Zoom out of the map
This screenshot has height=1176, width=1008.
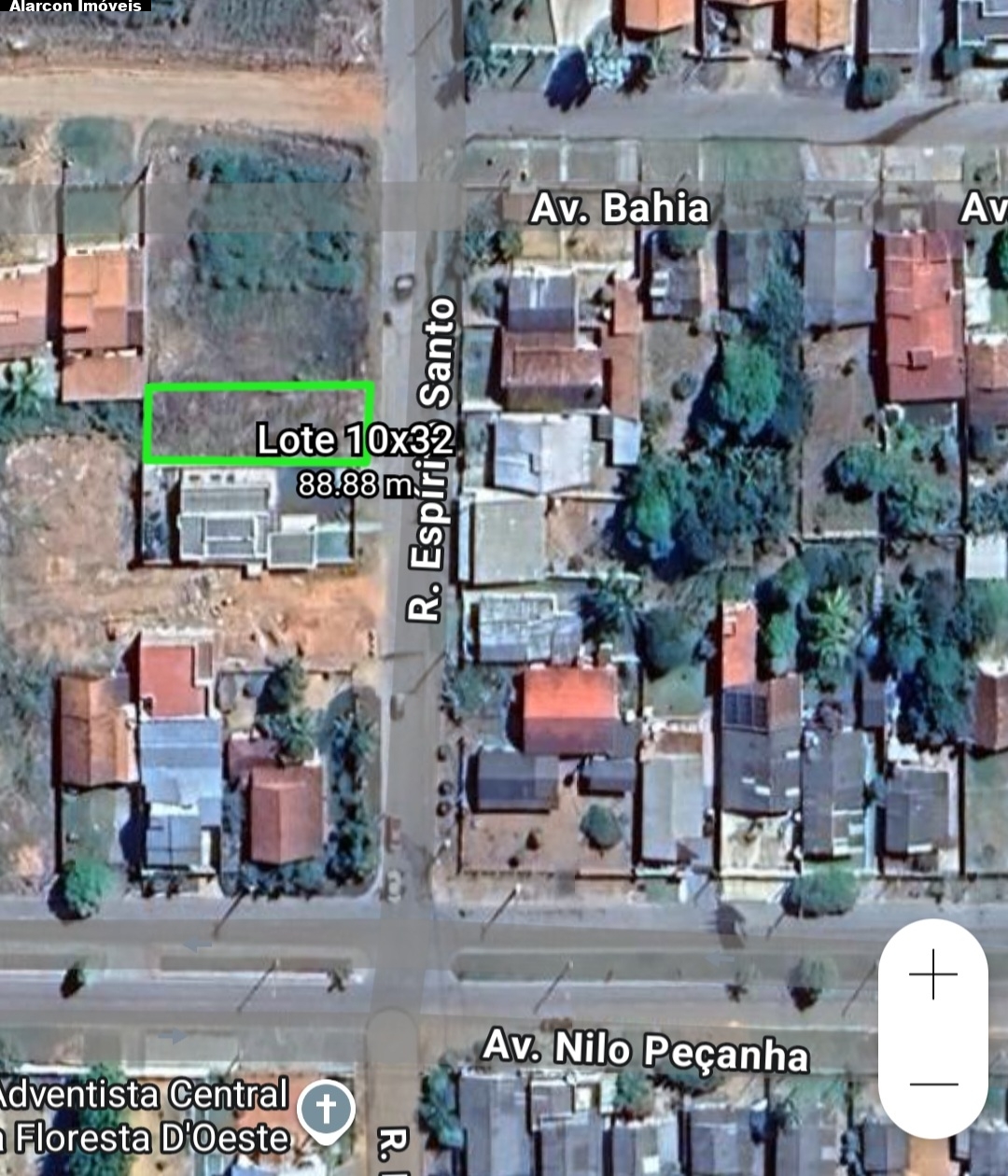point(932,1084)
